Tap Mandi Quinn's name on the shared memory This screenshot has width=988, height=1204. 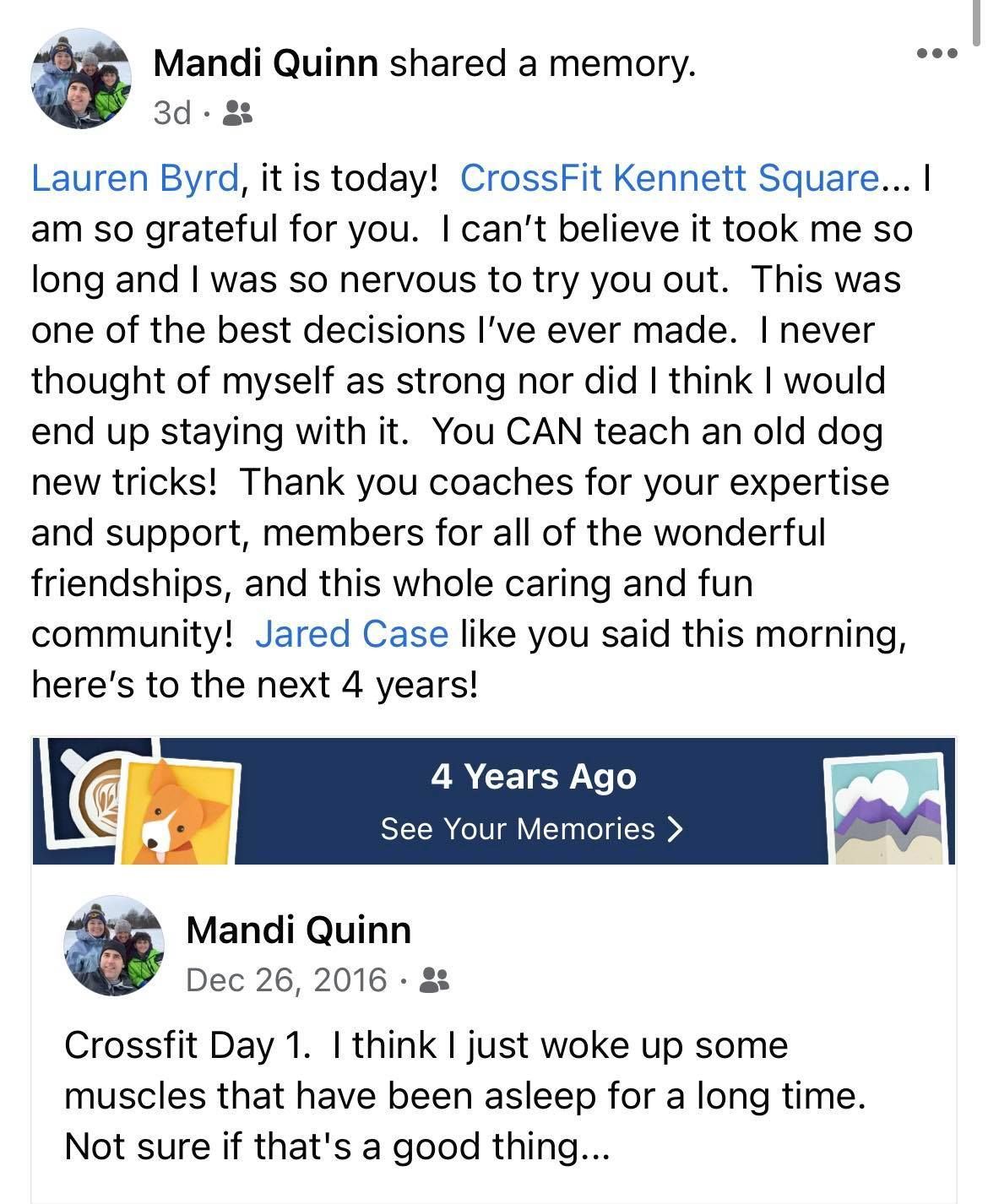[x=298, y=930]
